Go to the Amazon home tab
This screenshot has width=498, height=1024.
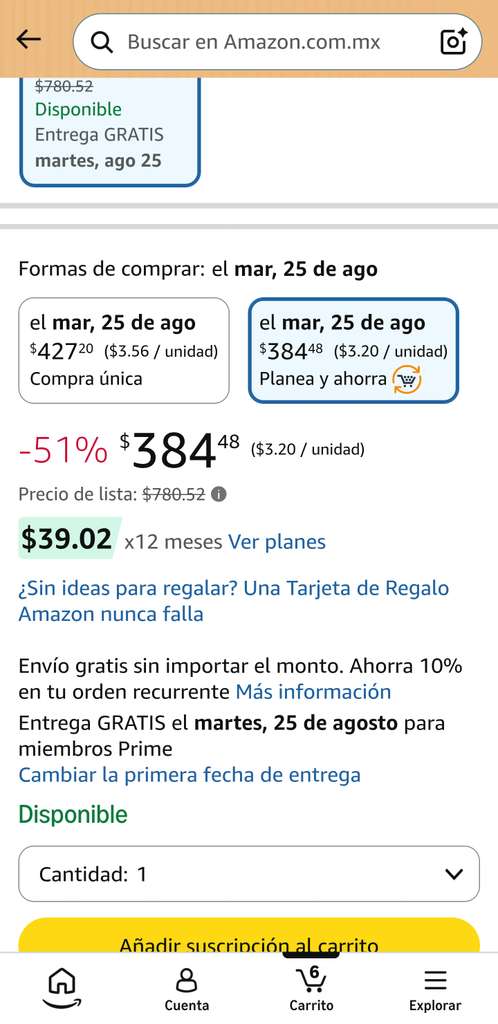tap(62, 987)
